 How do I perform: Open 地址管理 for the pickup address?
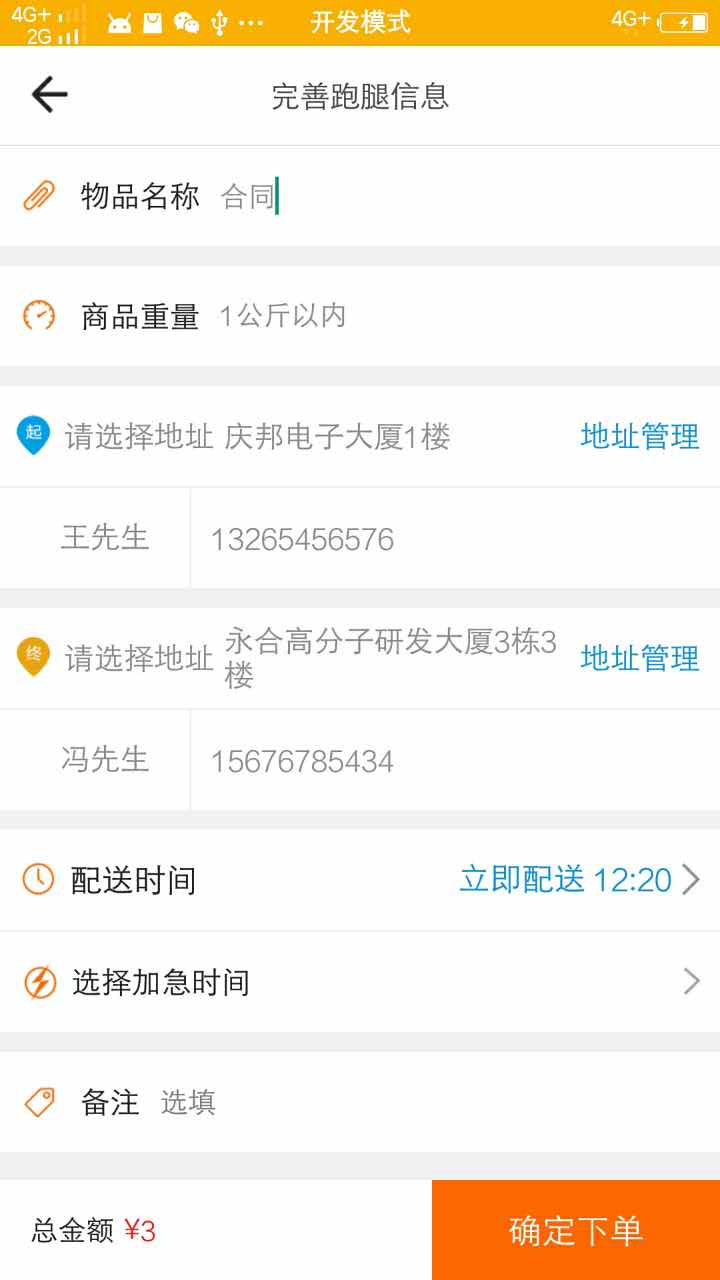point(639,437)
